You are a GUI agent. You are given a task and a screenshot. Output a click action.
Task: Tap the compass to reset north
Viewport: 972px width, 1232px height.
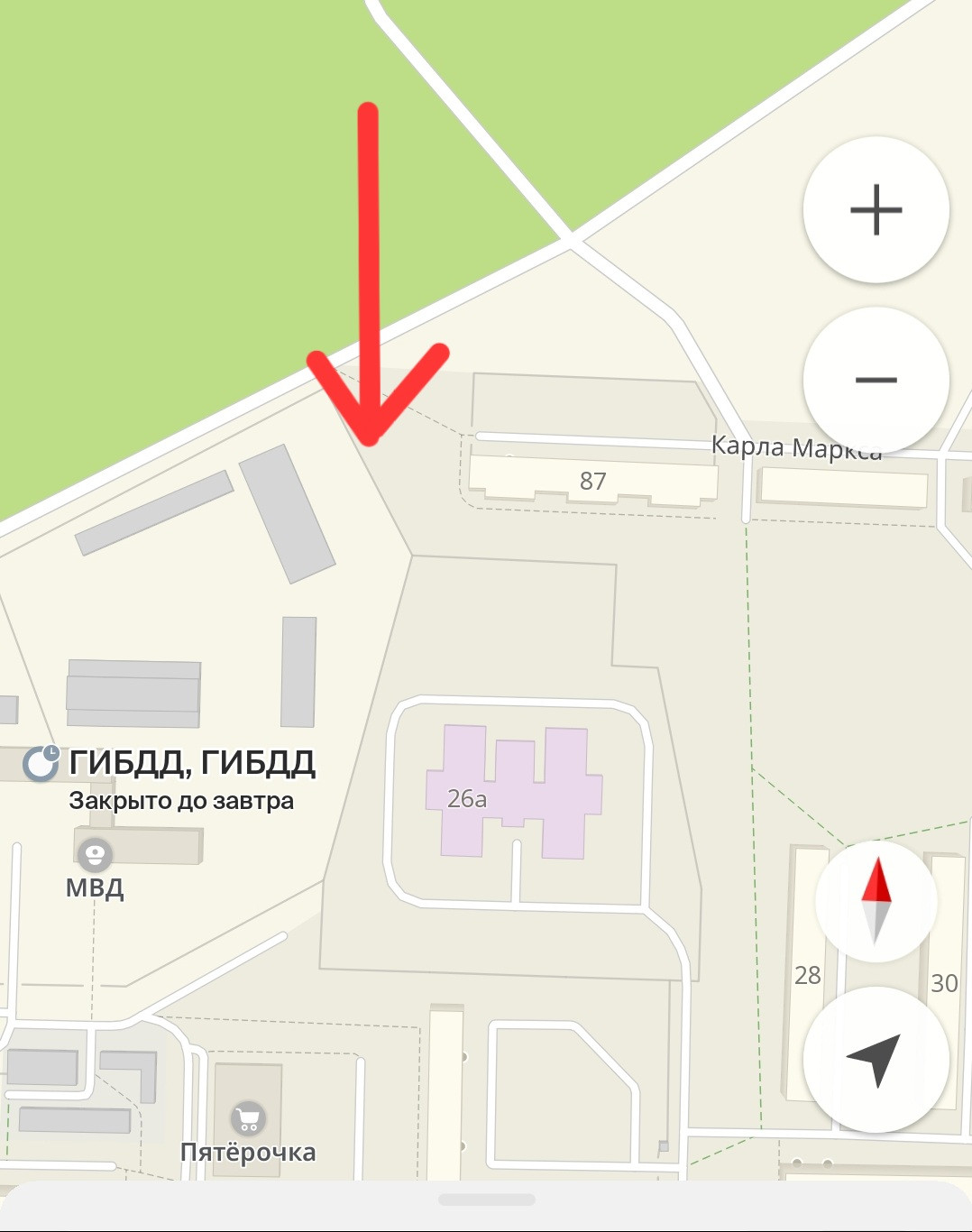[x=876, y=901]
